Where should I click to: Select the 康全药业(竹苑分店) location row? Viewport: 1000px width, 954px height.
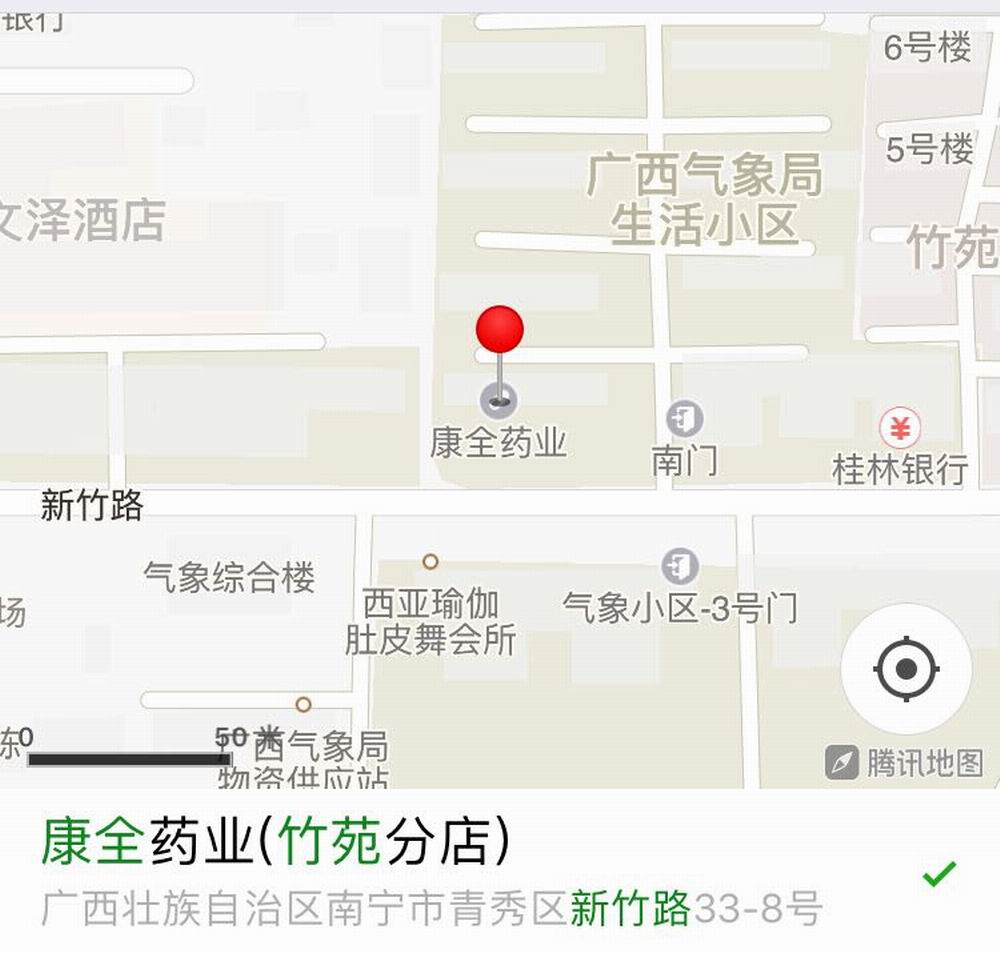coord(480,870)
